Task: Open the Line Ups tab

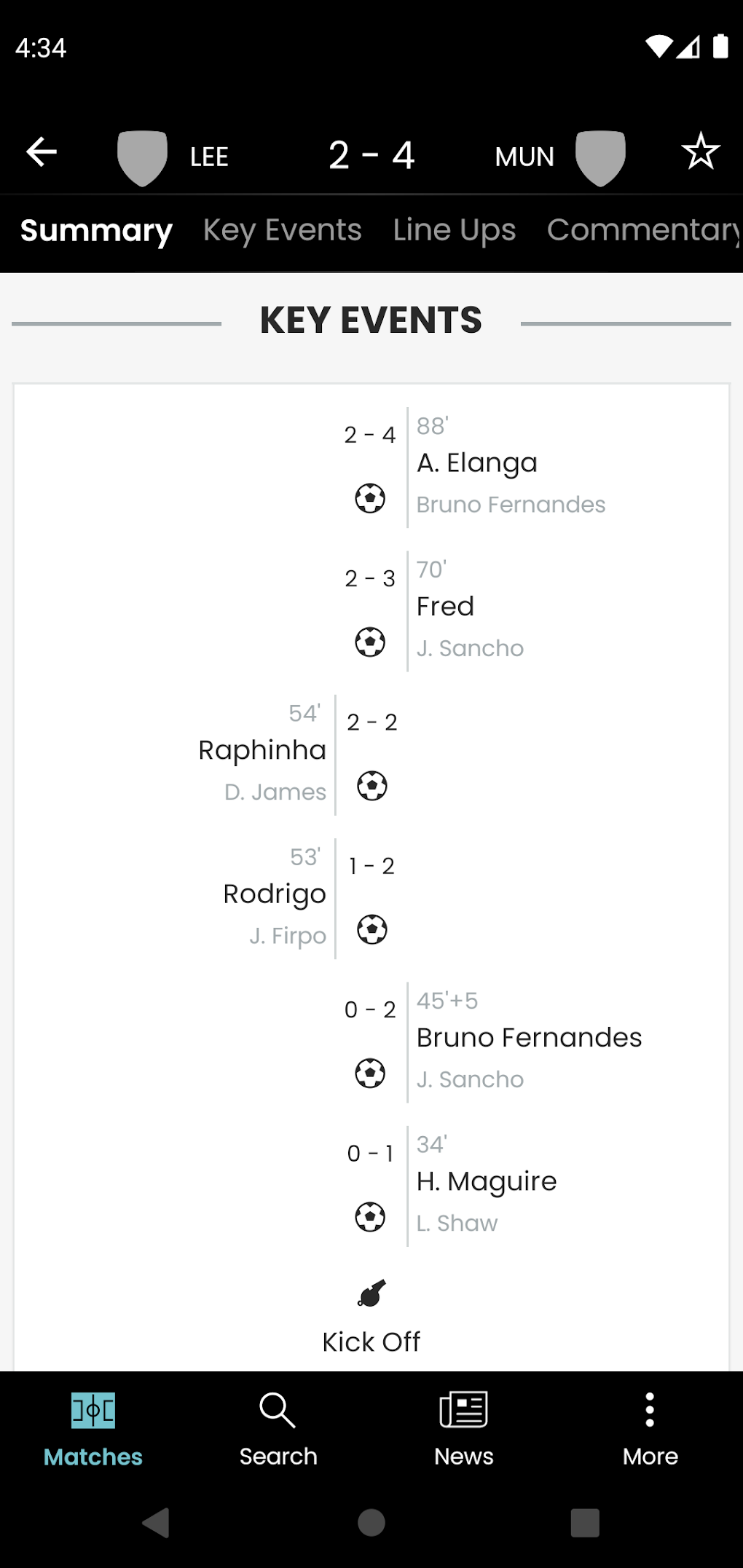Action: coord(454,229)
